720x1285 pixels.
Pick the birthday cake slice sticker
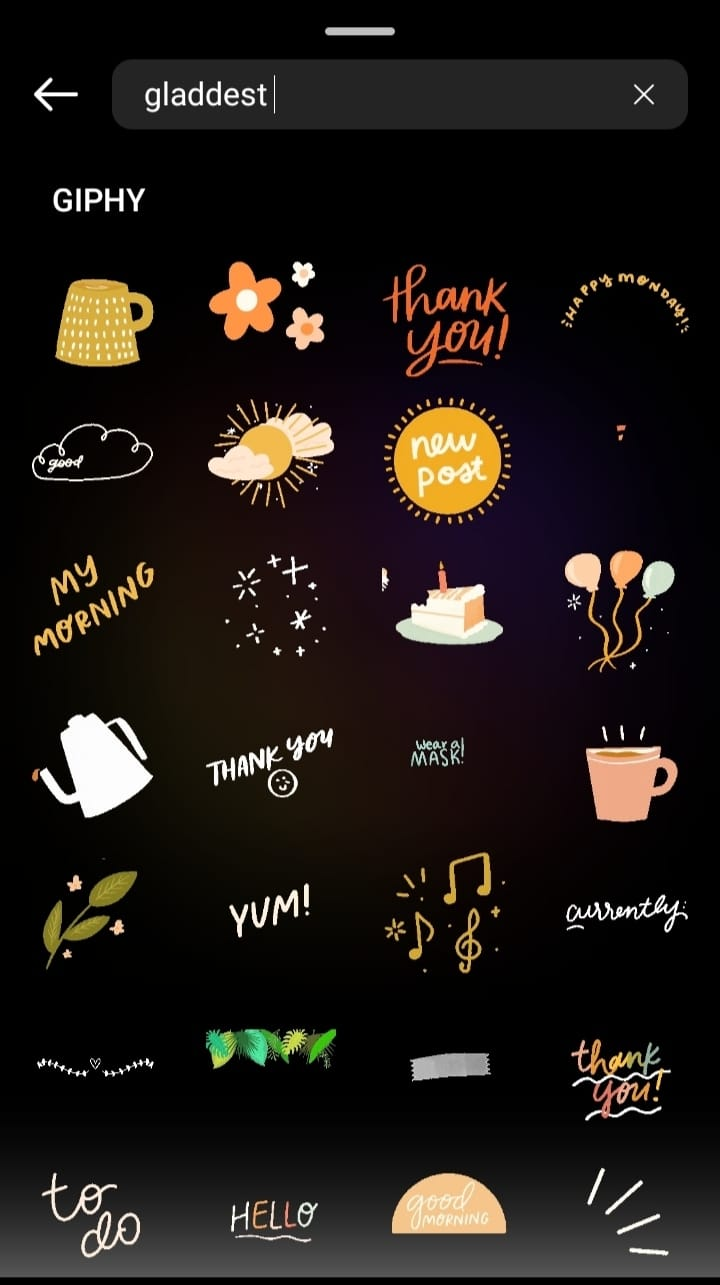[447, 604]
